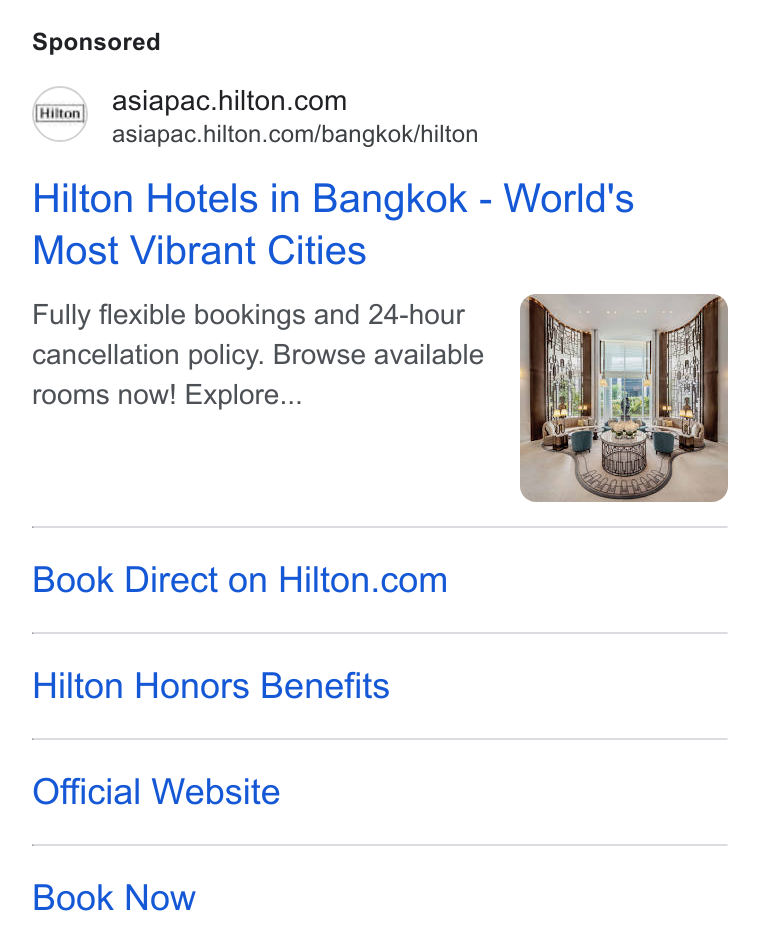Select the Book Now sitelink
Viewport: 760px width, 950px height.
[x=114, y=897]
